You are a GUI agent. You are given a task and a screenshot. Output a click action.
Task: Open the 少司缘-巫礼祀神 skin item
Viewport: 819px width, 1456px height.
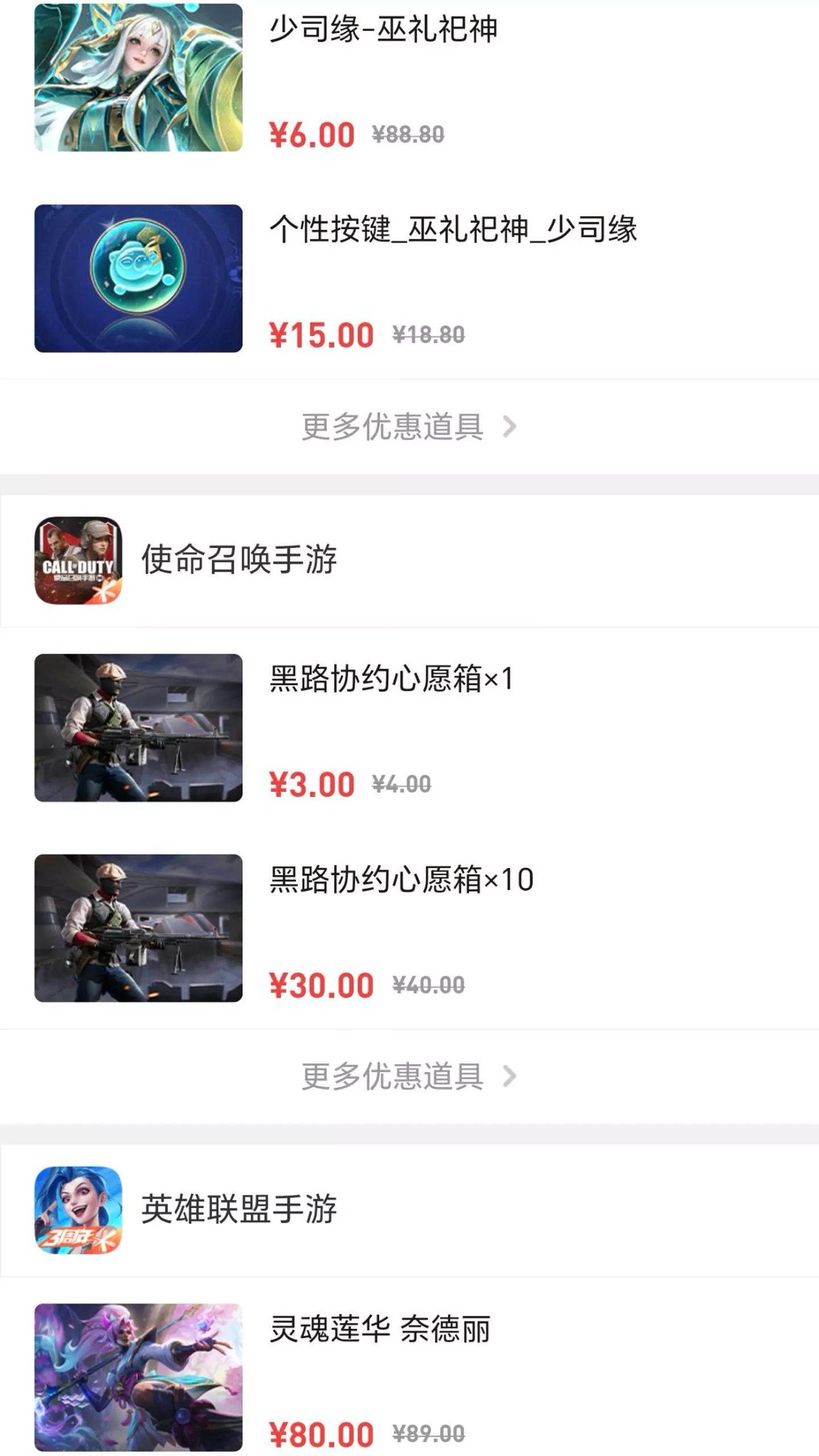click(x=382, y=28)
